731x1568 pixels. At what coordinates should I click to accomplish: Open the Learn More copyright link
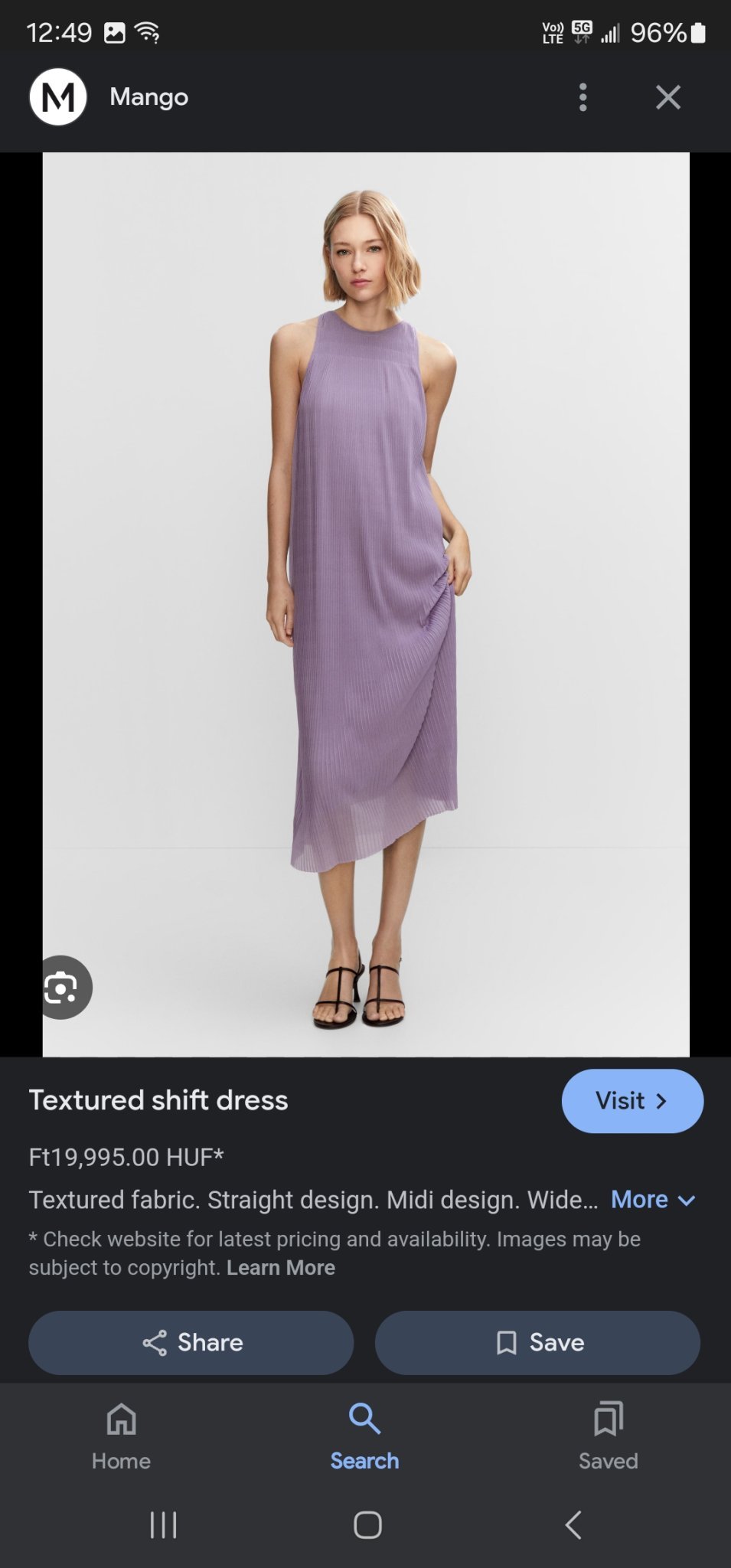[281, 1267]
